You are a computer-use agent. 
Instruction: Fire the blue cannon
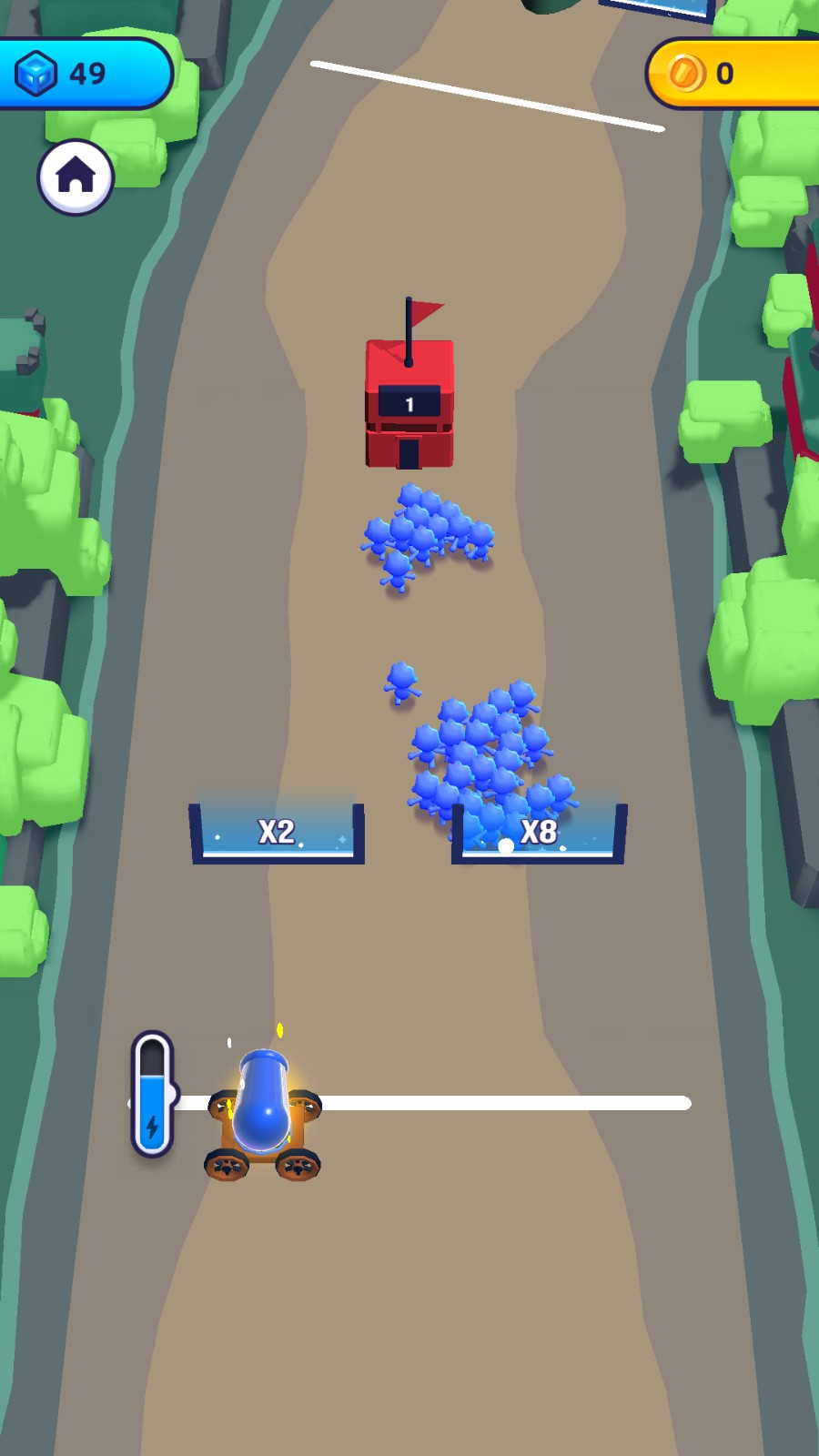pyautogui.click(x=262, y=1115)
